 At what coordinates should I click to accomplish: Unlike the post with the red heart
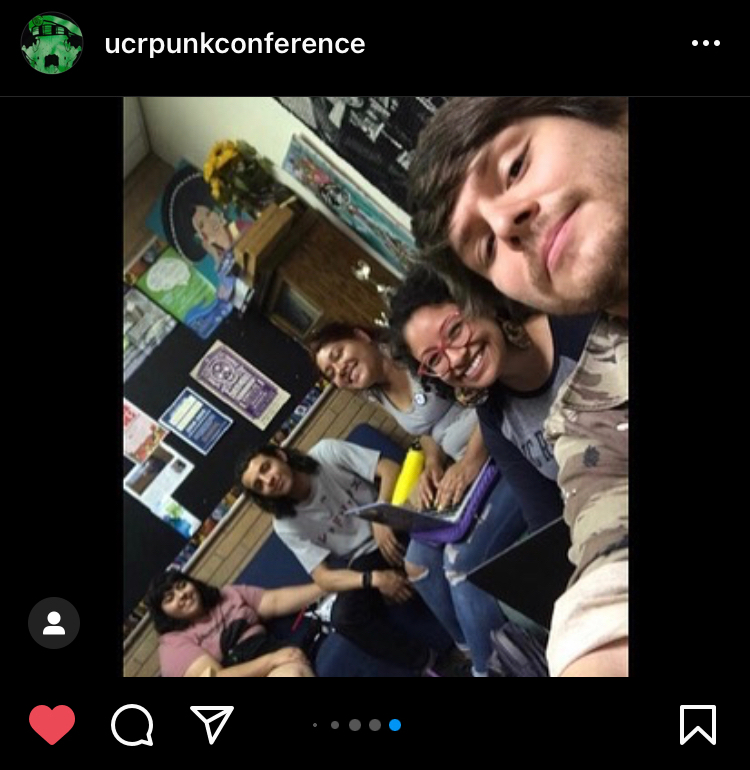pos(52,725)
